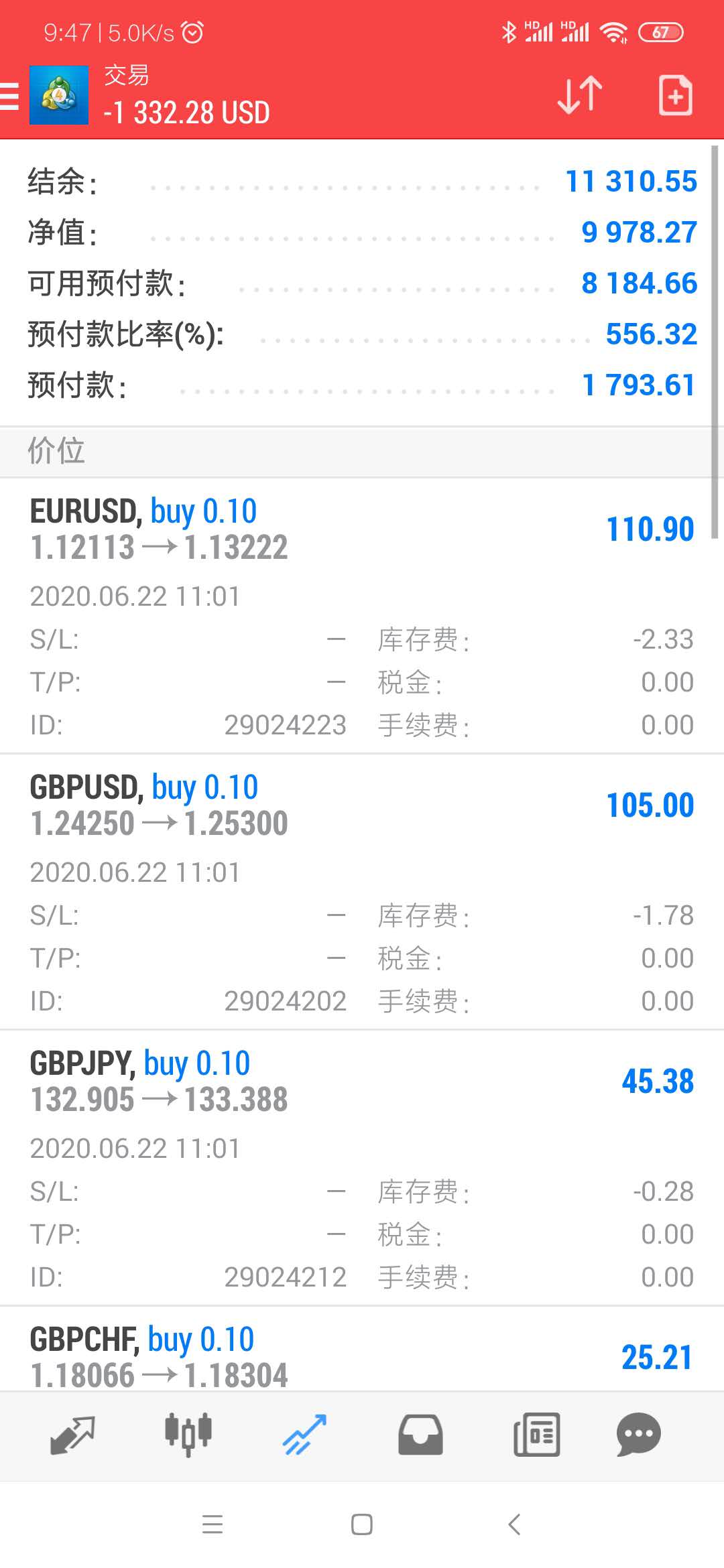The image size is (724, 1568).
Task: Open the GBPCHF buy position
Action: pyautogui.click(x=362, y=1349)
